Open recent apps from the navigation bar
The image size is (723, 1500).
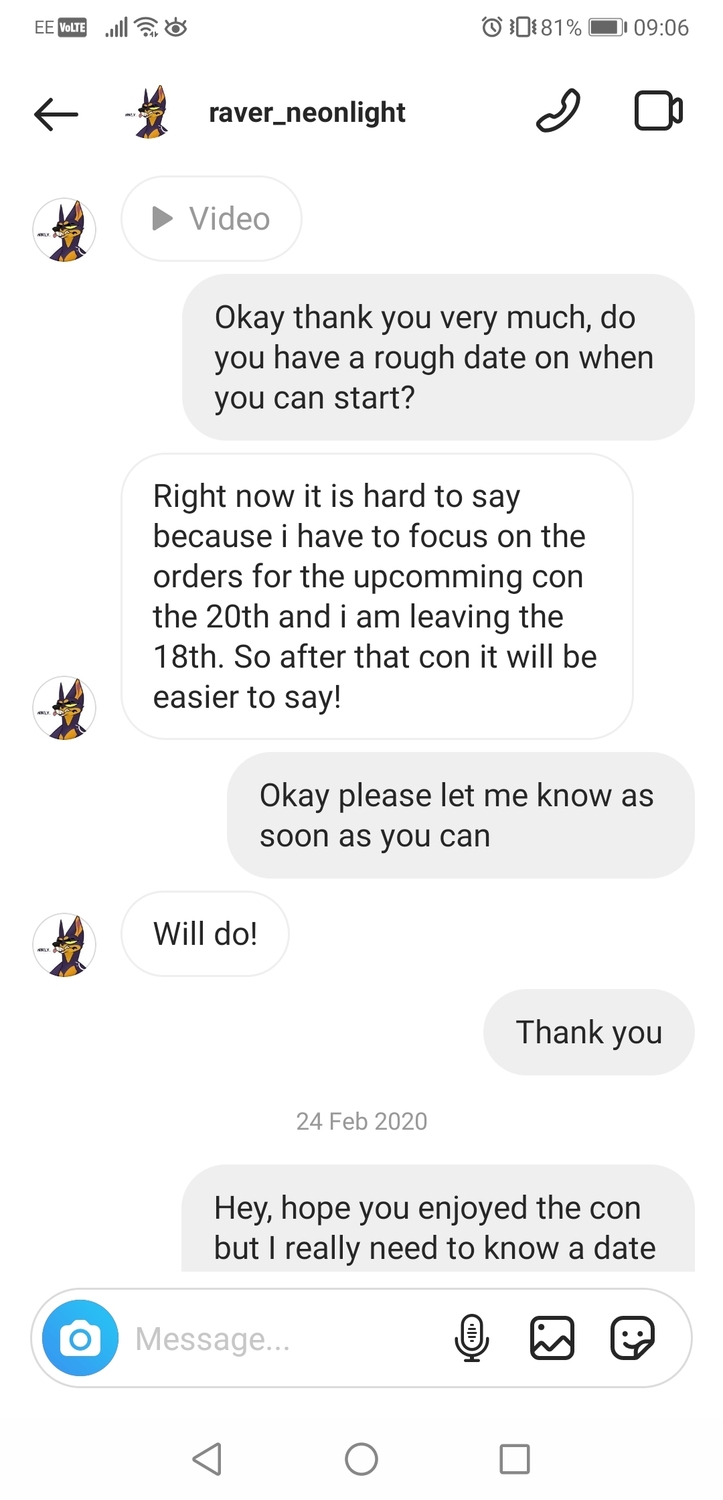514,1459
